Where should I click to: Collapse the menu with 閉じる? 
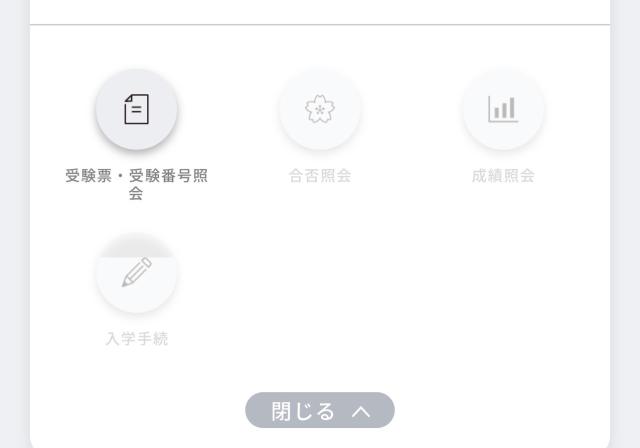click(x=320, y=411)
